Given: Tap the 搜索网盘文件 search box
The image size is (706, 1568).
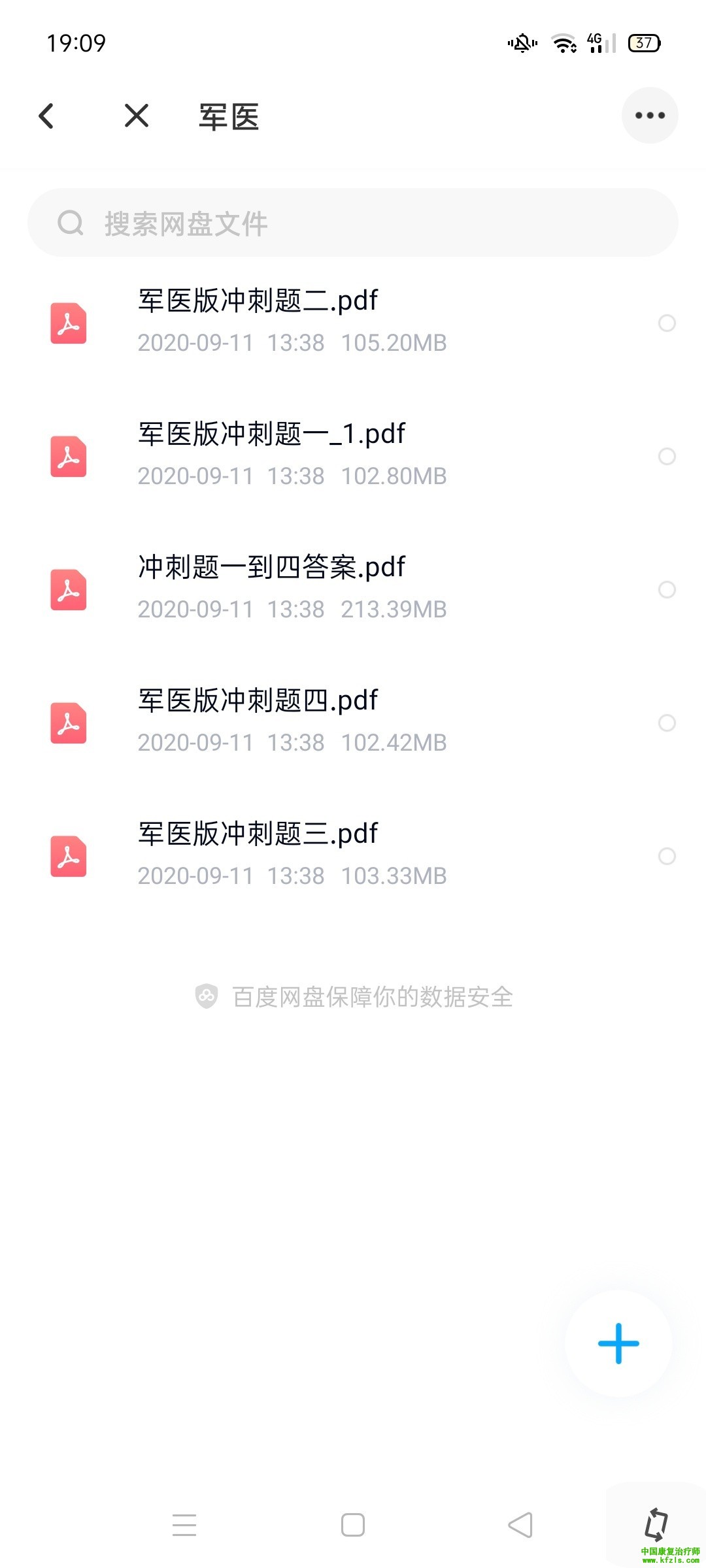Looking at the screenshot, I should (353, 223).
